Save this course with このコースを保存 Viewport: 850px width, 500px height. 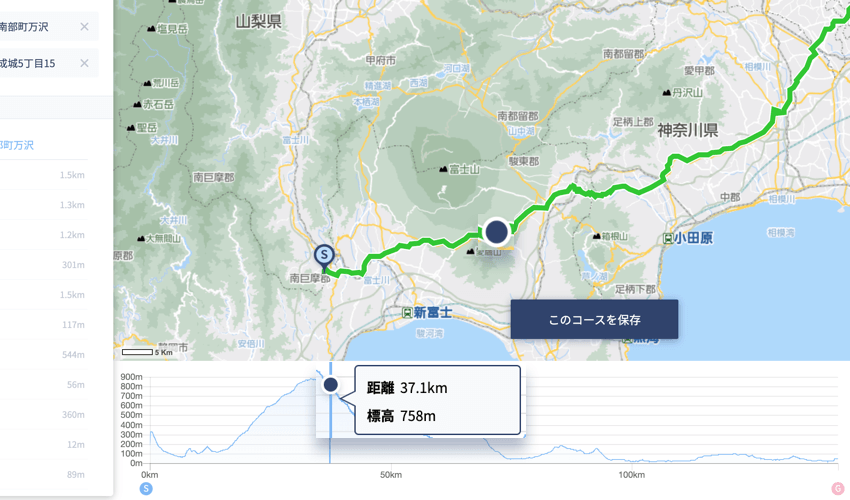click(594, 320)
